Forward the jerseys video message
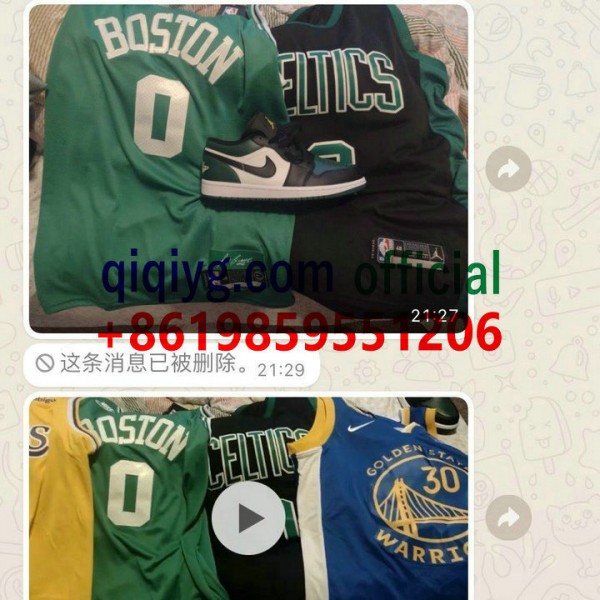This screenshot has width=600, height=600. pos(508,518)
